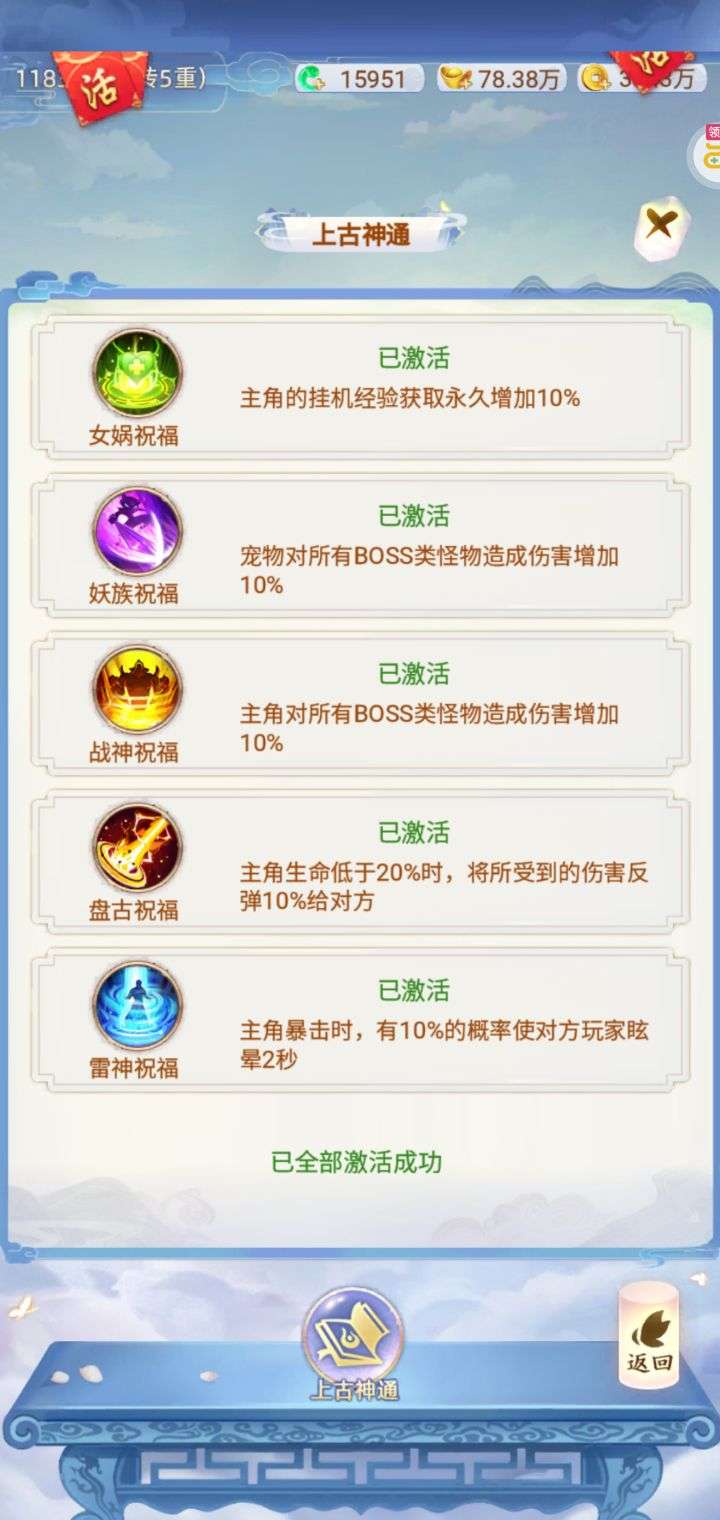Tap the 返回 lantern button
The image size is (720, 1520).
tap(648, 1336)
